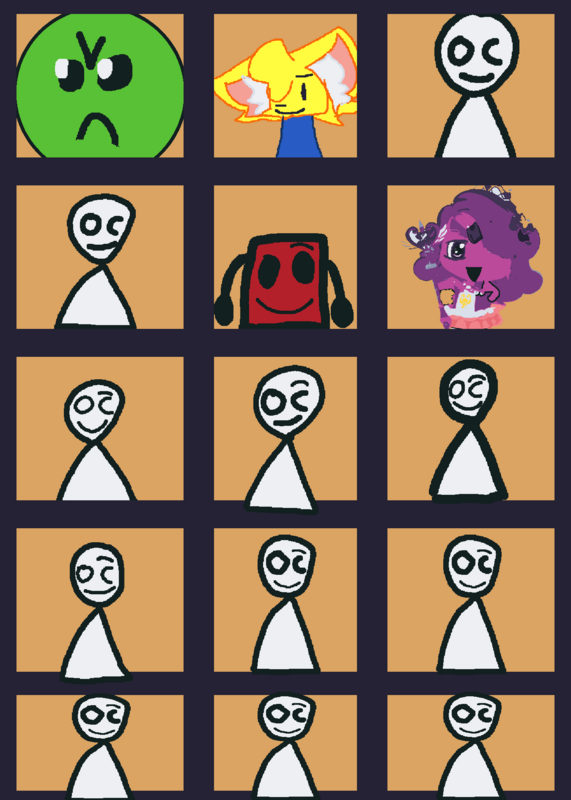Open the purple-haired girl avatar
The width and height of the screenshot is (571, 800).
[470, 257]
